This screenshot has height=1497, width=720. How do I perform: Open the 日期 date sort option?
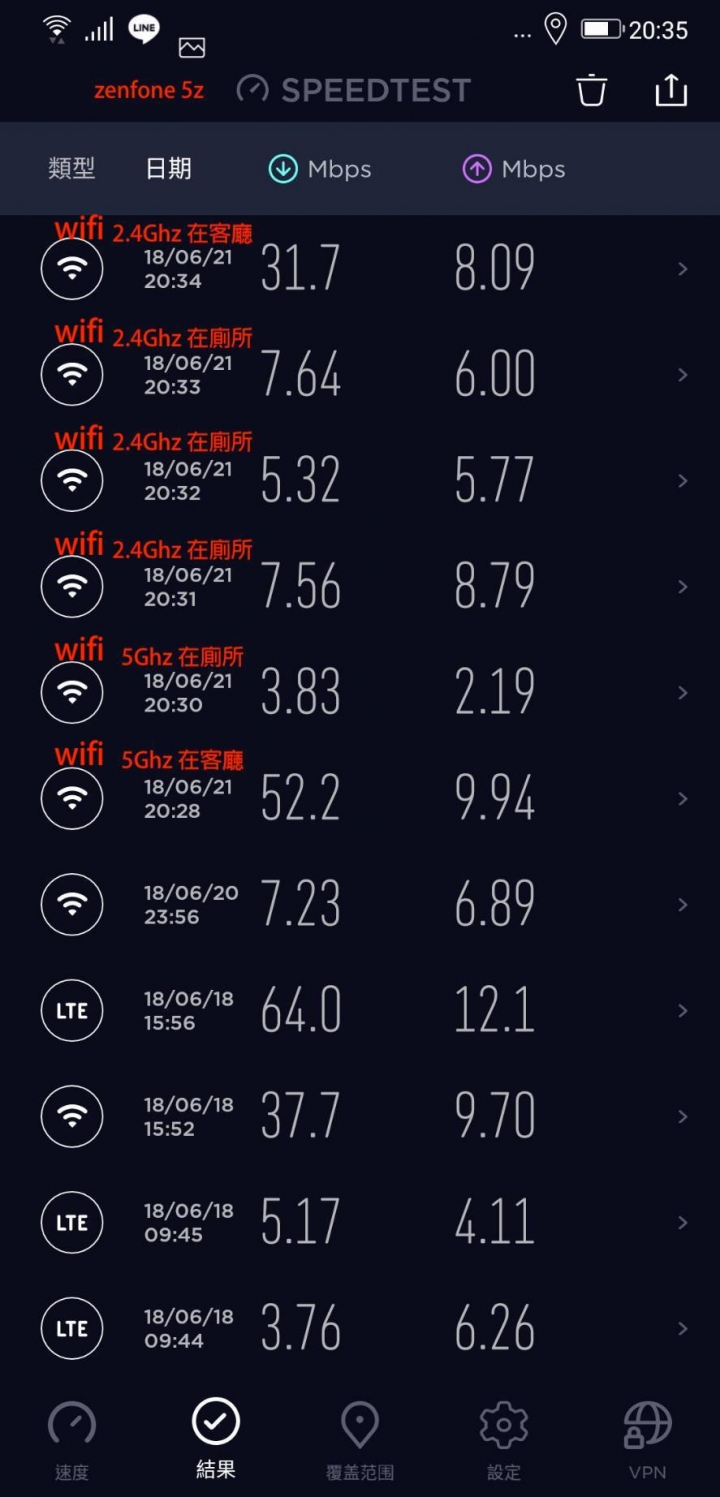(168, 168)
